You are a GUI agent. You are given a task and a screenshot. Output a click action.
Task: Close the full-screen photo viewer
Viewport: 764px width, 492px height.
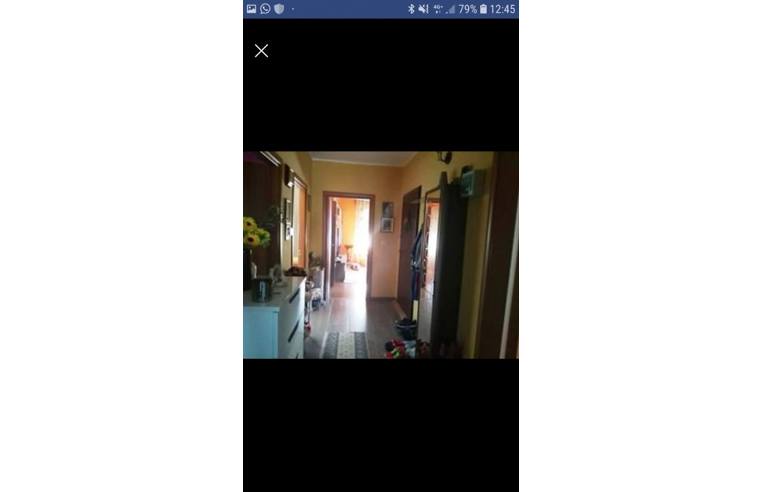click(261, 51)
